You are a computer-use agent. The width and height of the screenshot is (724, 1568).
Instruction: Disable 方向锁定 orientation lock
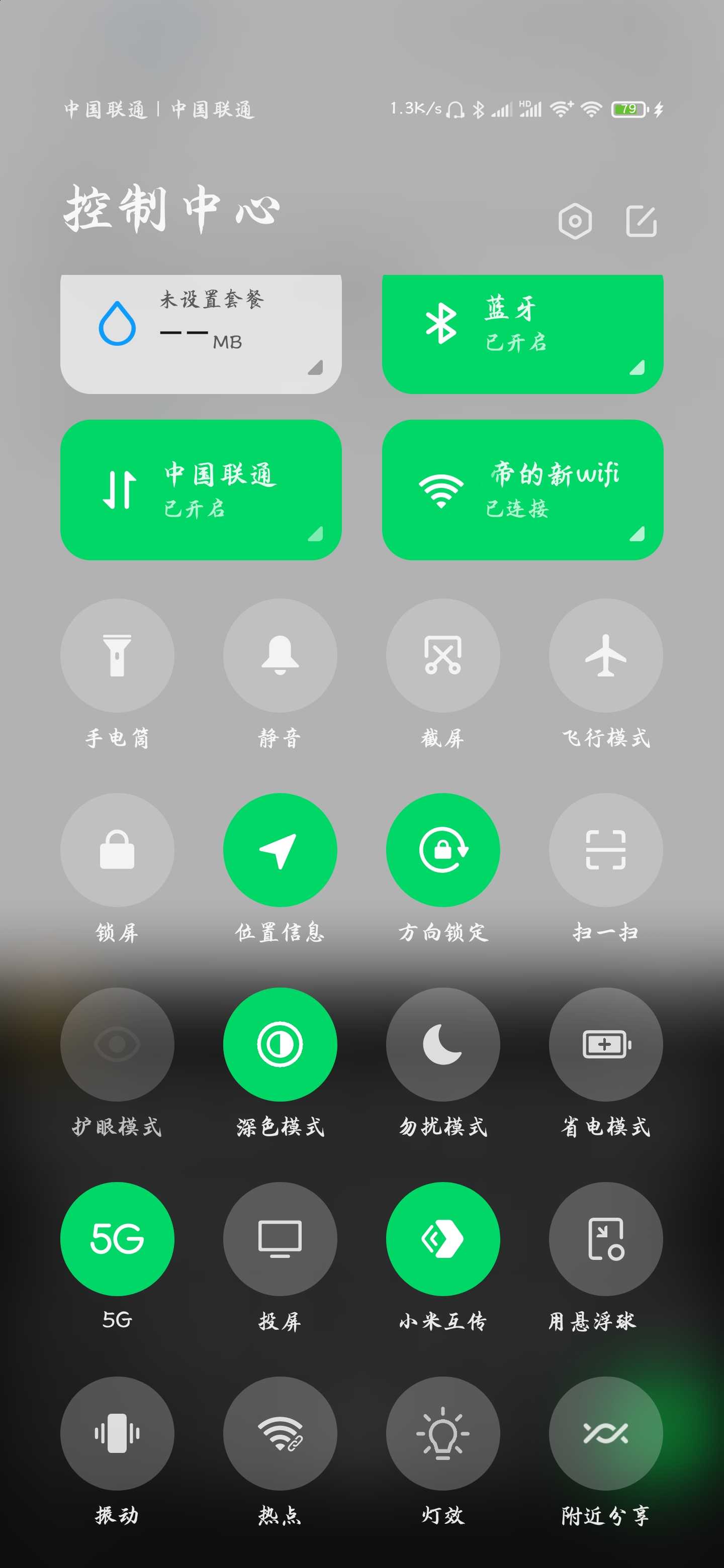pyautogui.click(x=443, y=850)
